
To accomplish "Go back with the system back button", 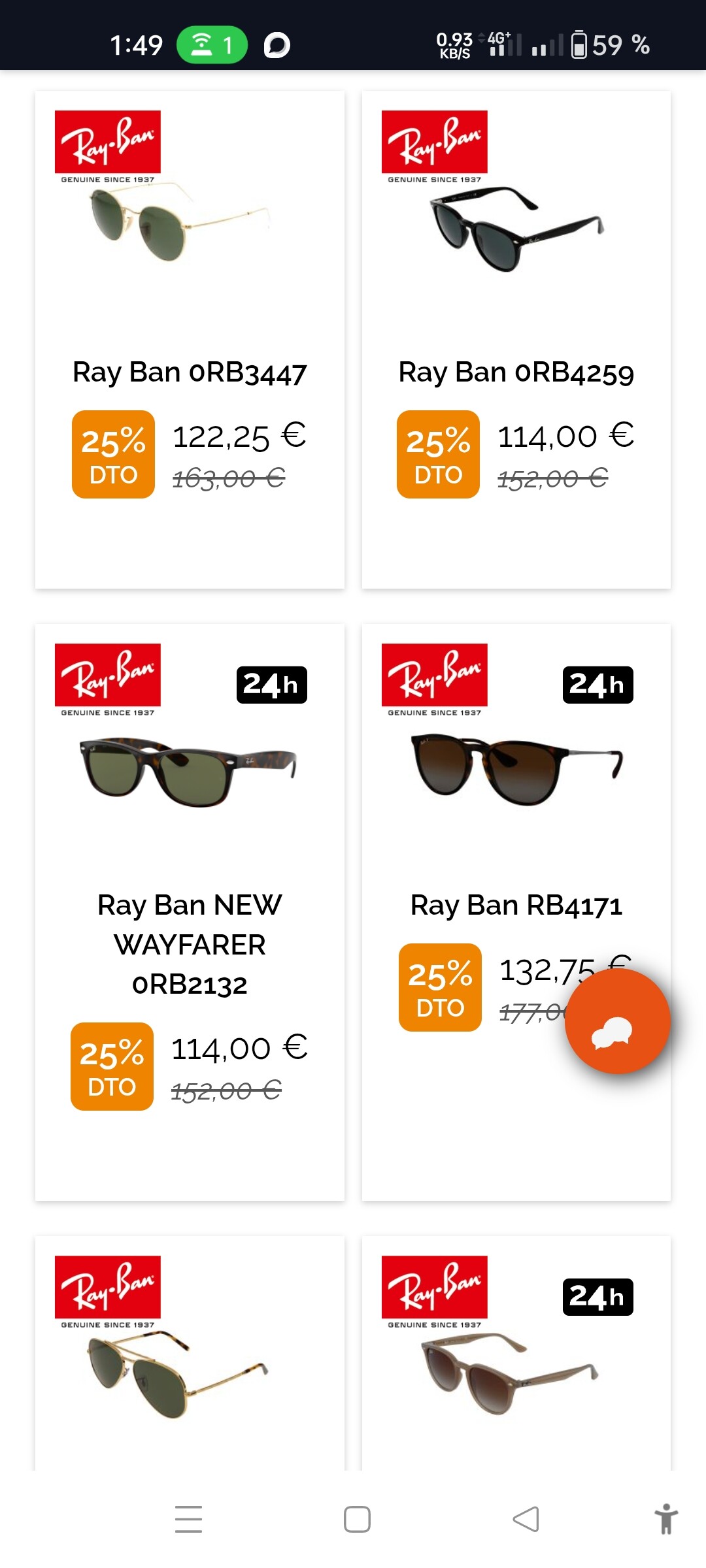I will (526, 1519).
